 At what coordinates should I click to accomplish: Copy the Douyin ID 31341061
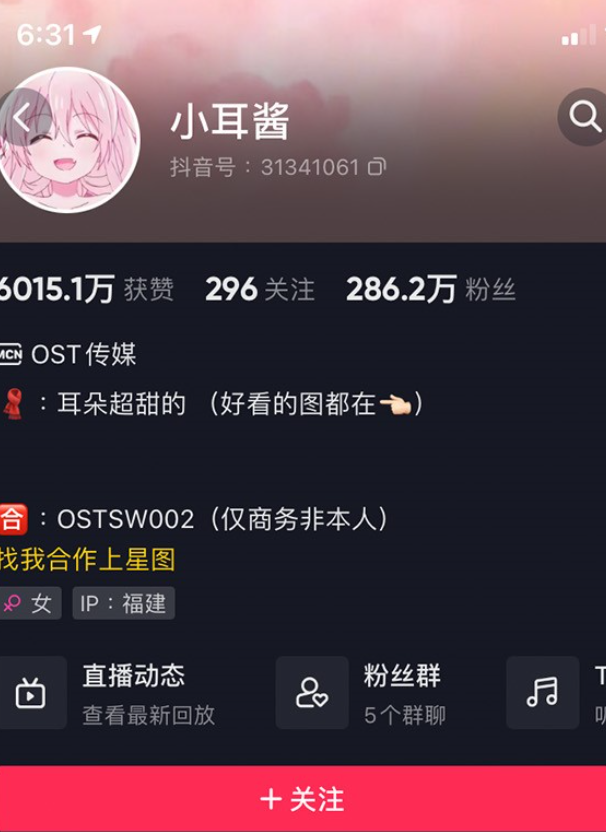pos(377,167)
